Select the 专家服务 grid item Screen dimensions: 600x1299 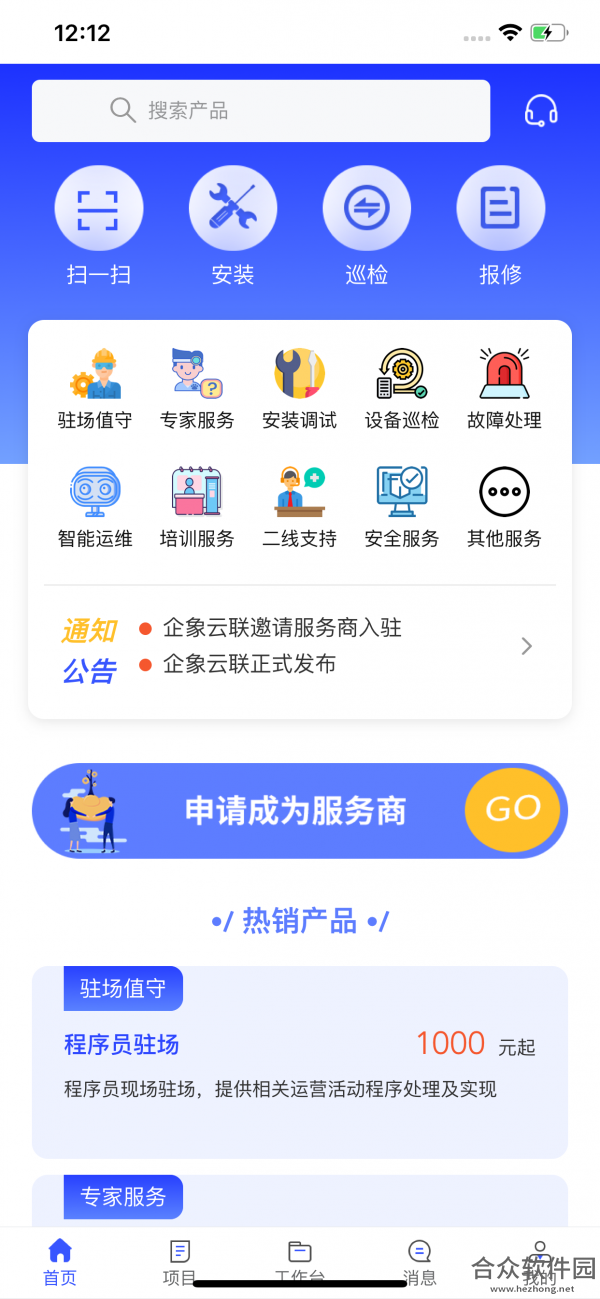pos(197,389)
